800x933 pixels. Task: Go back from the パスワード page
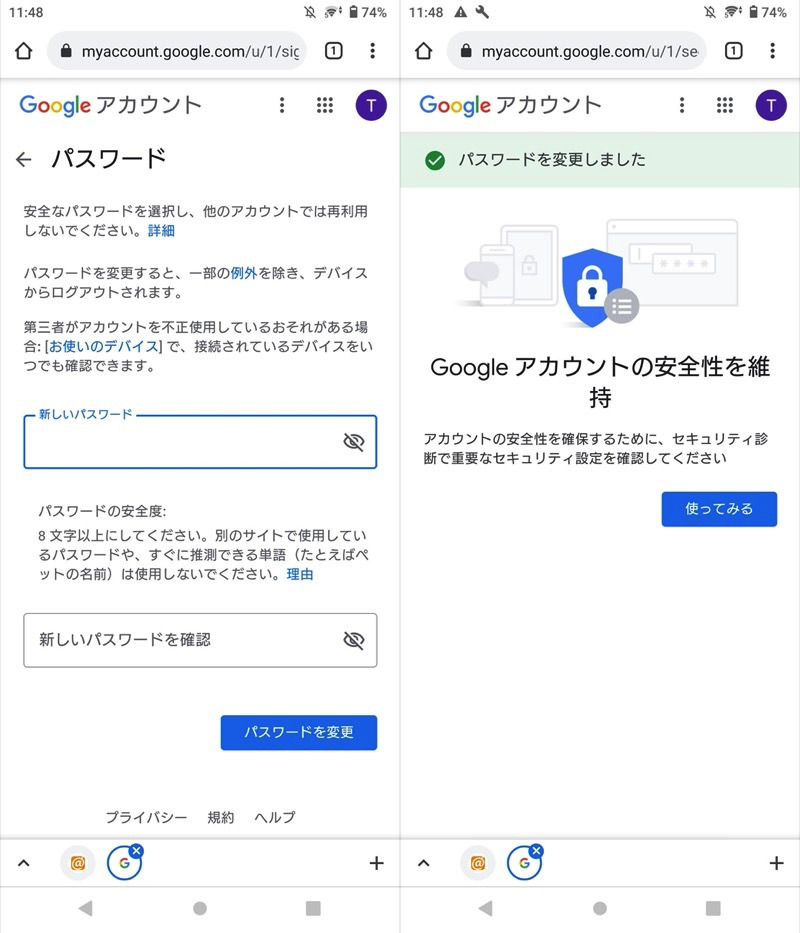point(24,159)
